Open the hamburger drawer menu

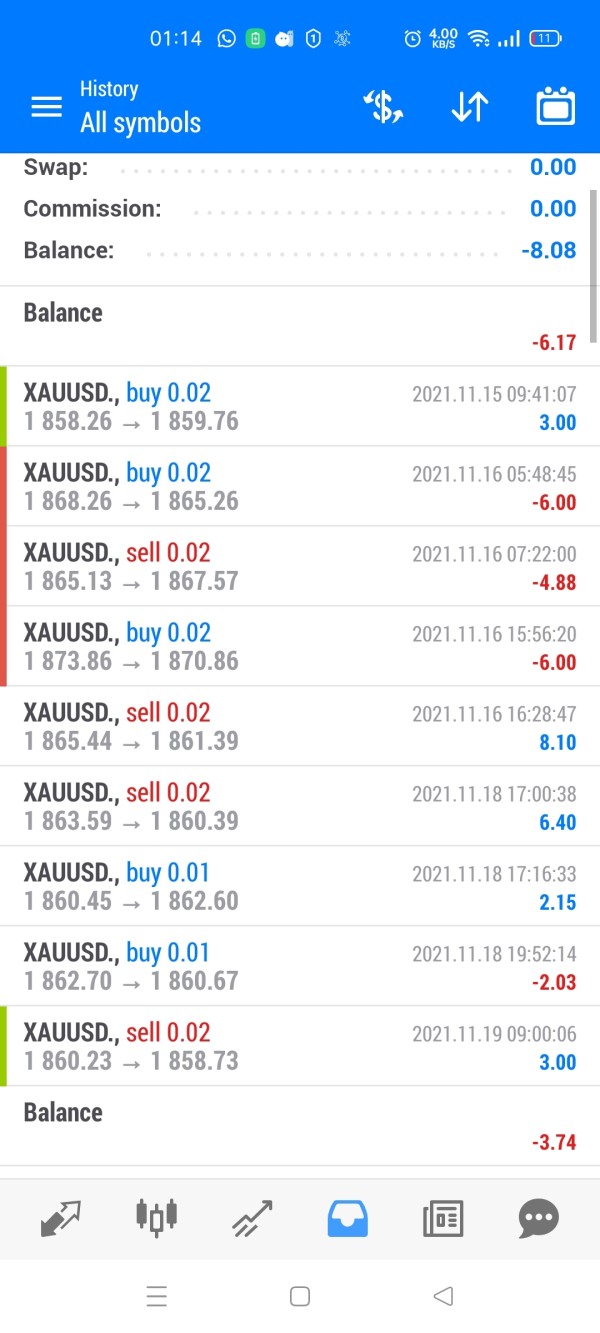coord(46,107)
